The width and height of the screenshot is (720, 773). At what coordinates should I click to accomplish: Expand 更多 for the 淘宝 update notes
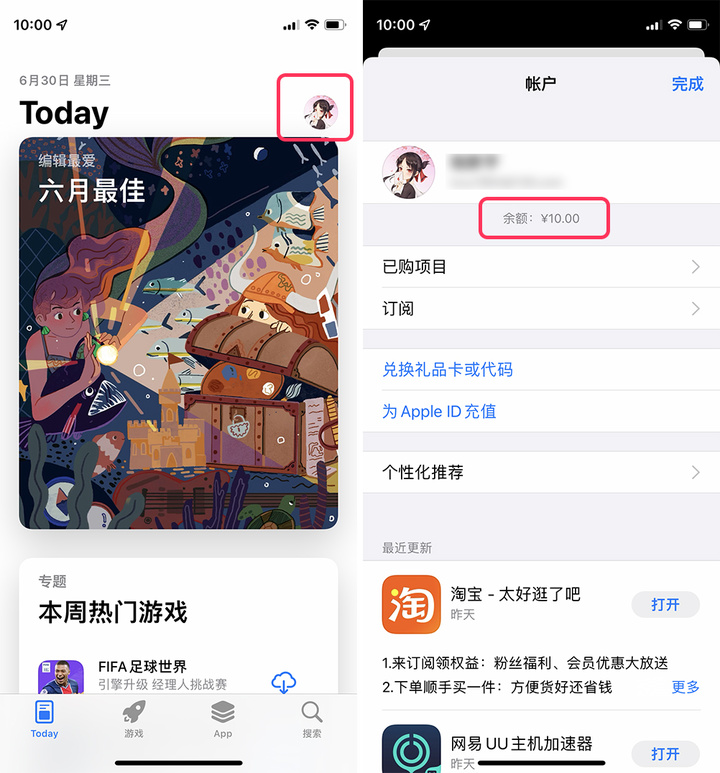click(x=685, y=687)
